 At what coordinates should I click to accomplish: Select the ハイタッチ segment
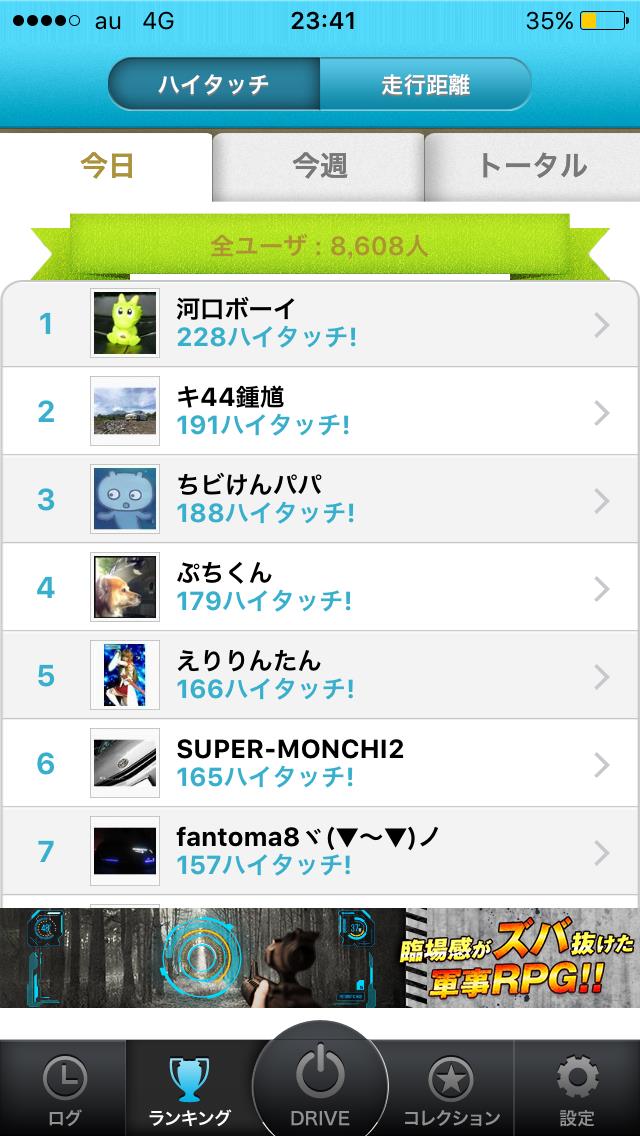pos(214,84)
